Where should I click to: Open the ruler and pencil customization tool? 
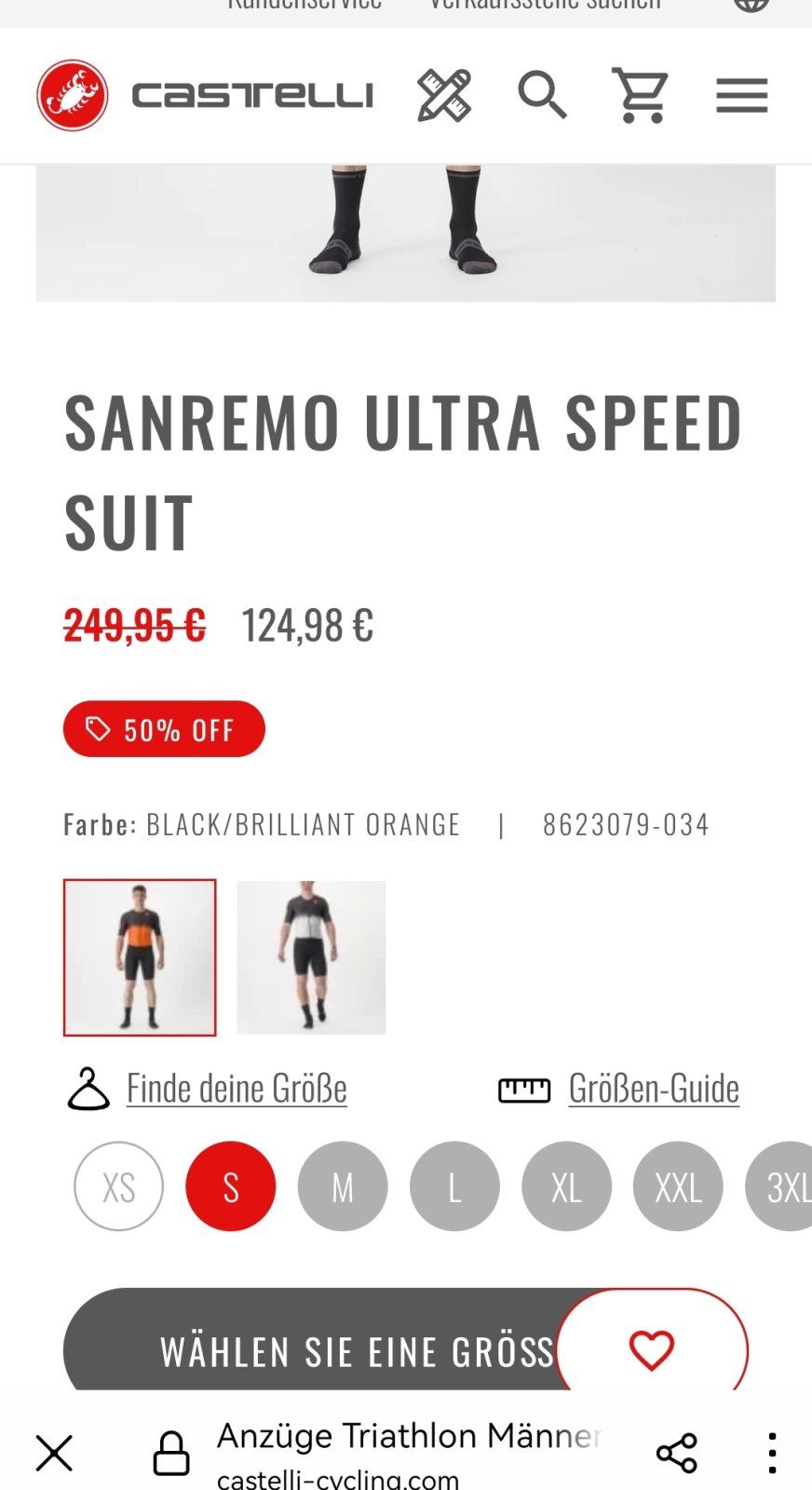click(444, 95)
